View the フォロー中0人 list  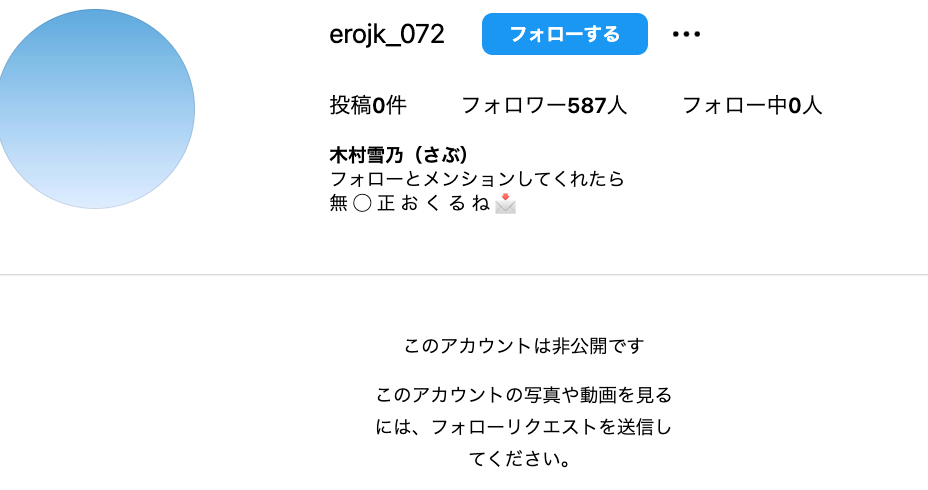(x=751, y=106)
